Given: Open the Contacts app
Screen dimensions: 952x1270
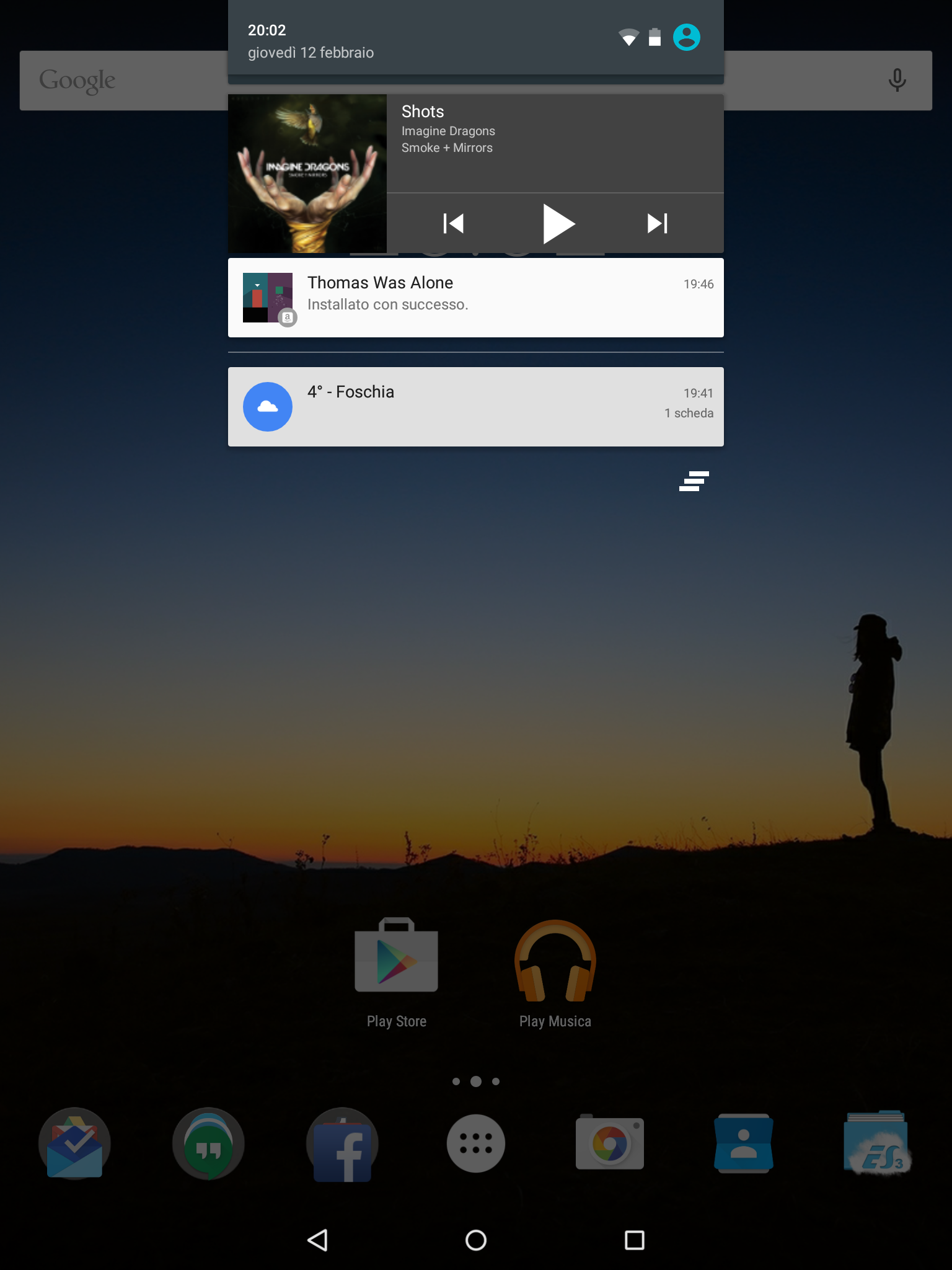Looking at the screenshot, I should point(744,1143).
